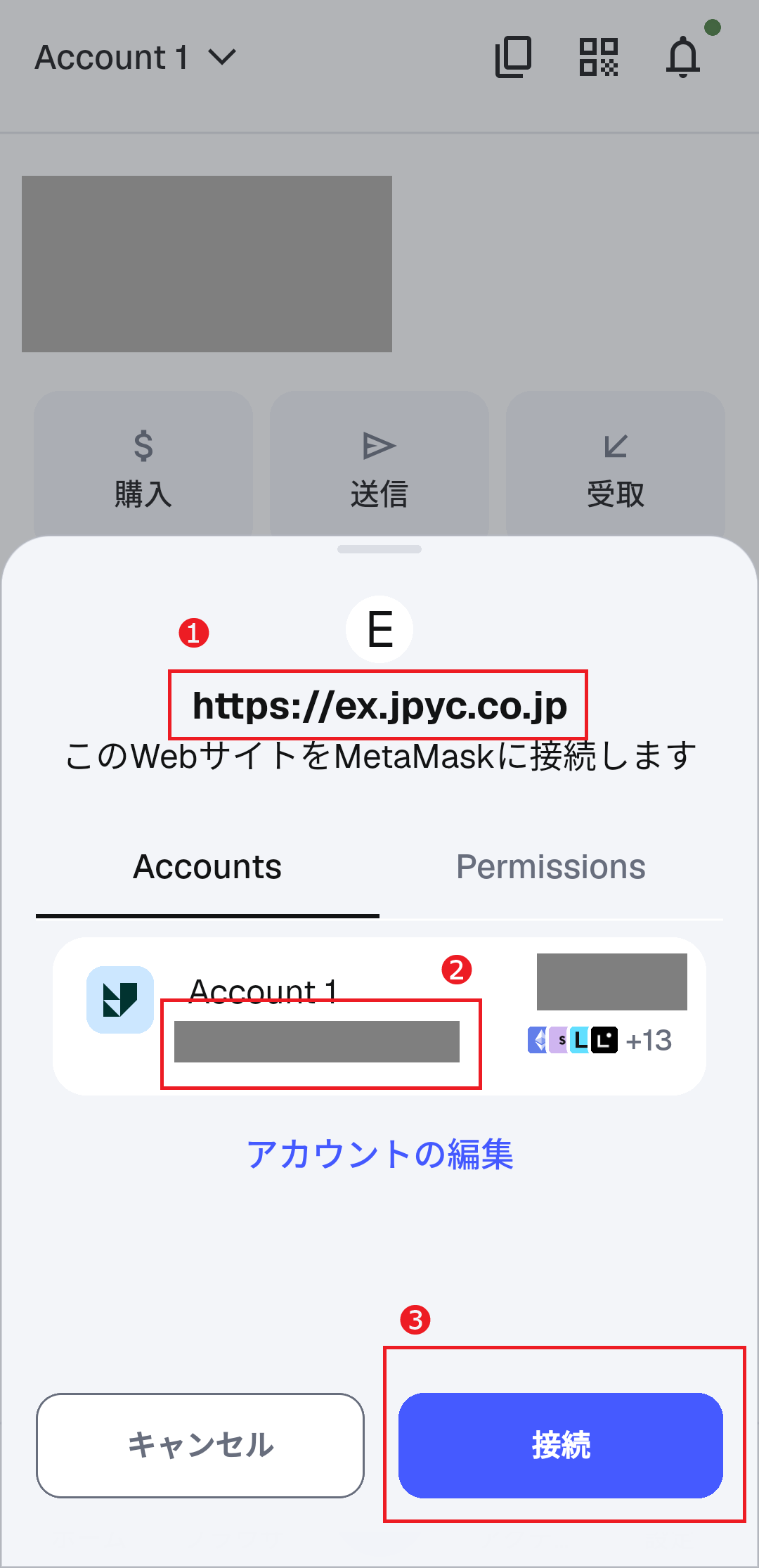Open the アカウントの編集 link
759x1568 pixels.
coord(379,1154)
